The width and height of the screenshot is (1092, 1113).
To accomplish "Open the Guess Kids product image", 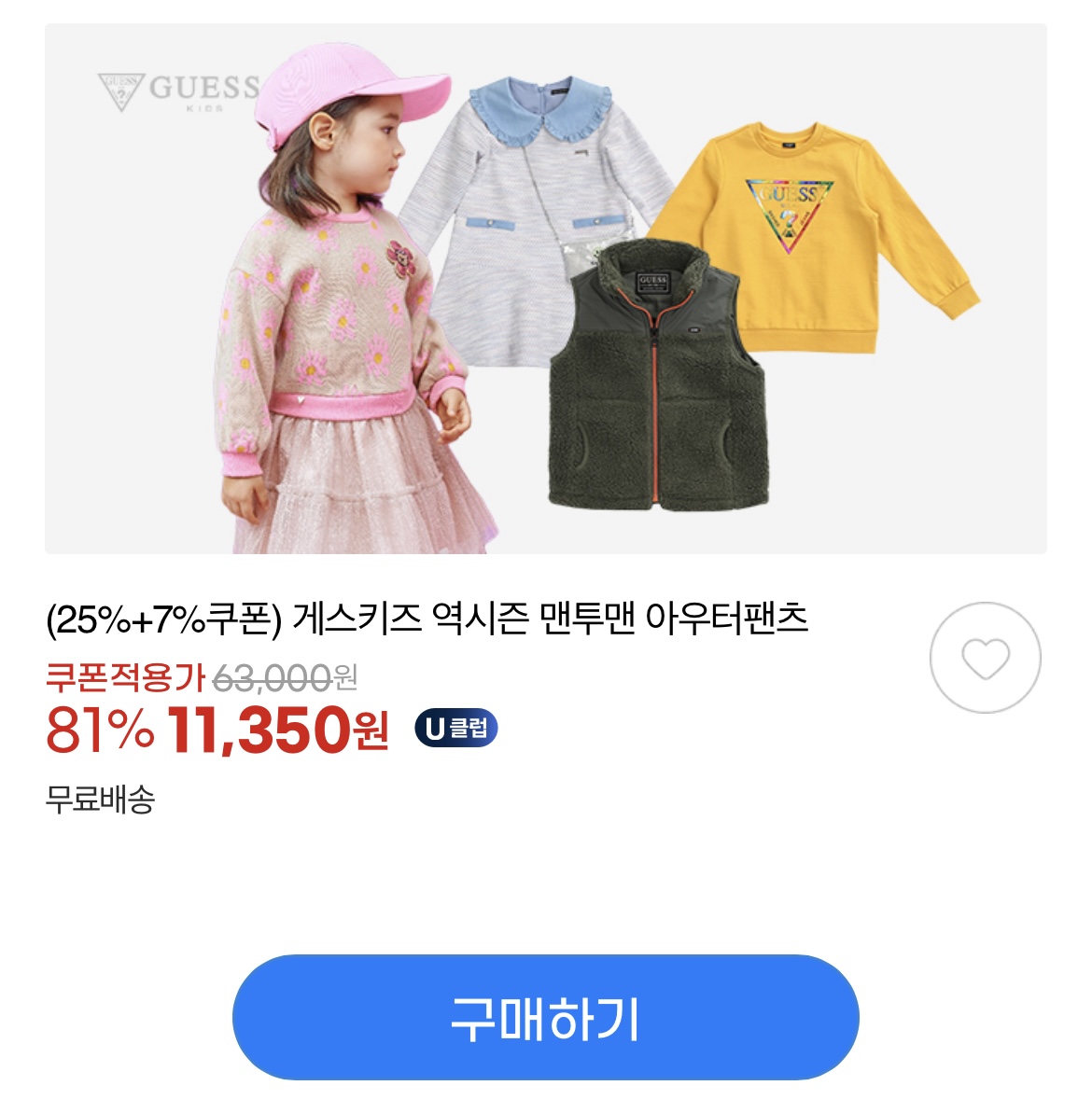I will [545, 289].
